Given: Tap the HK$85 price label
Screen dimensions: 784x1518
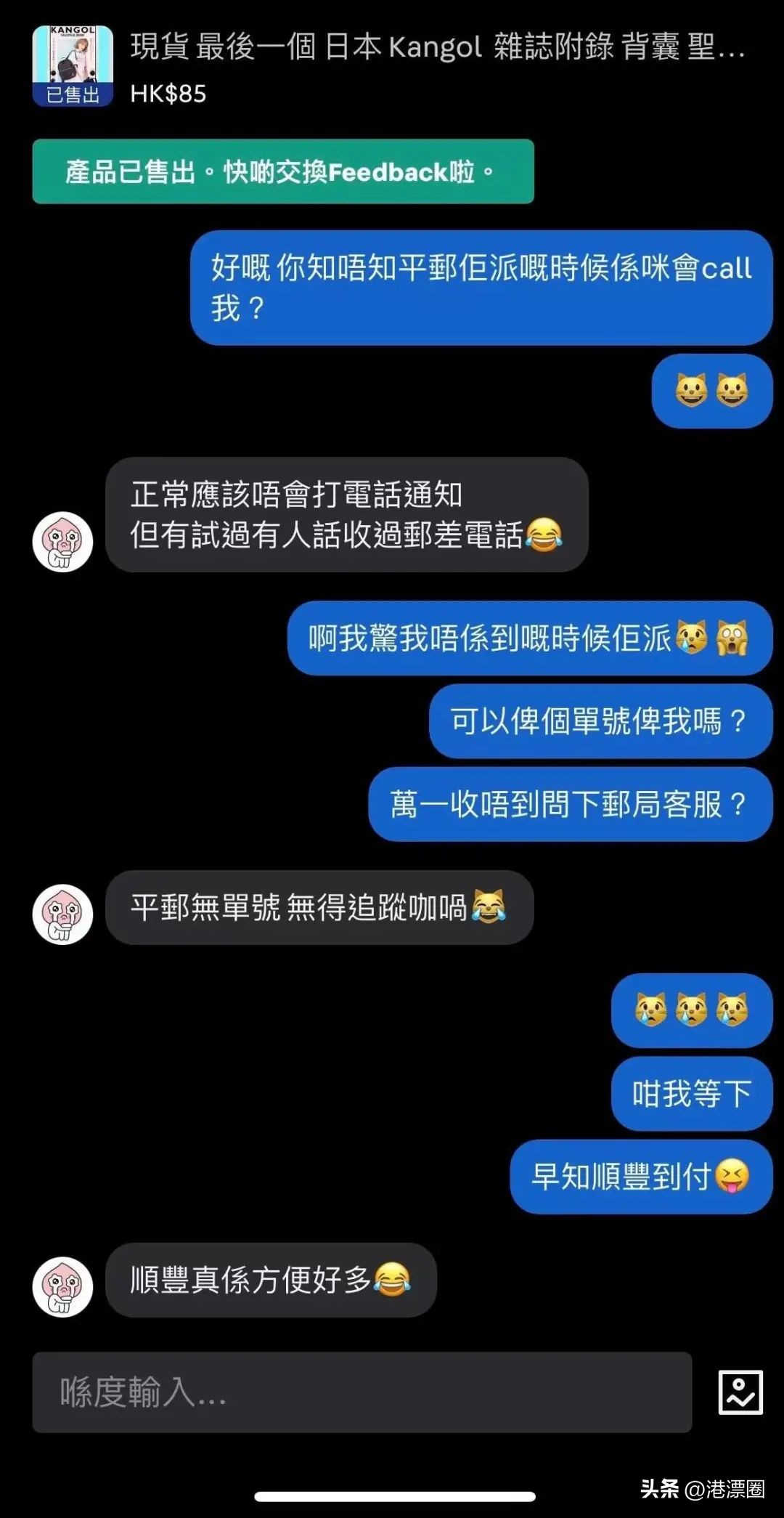Looking at the screenshot, I should 169,93.
